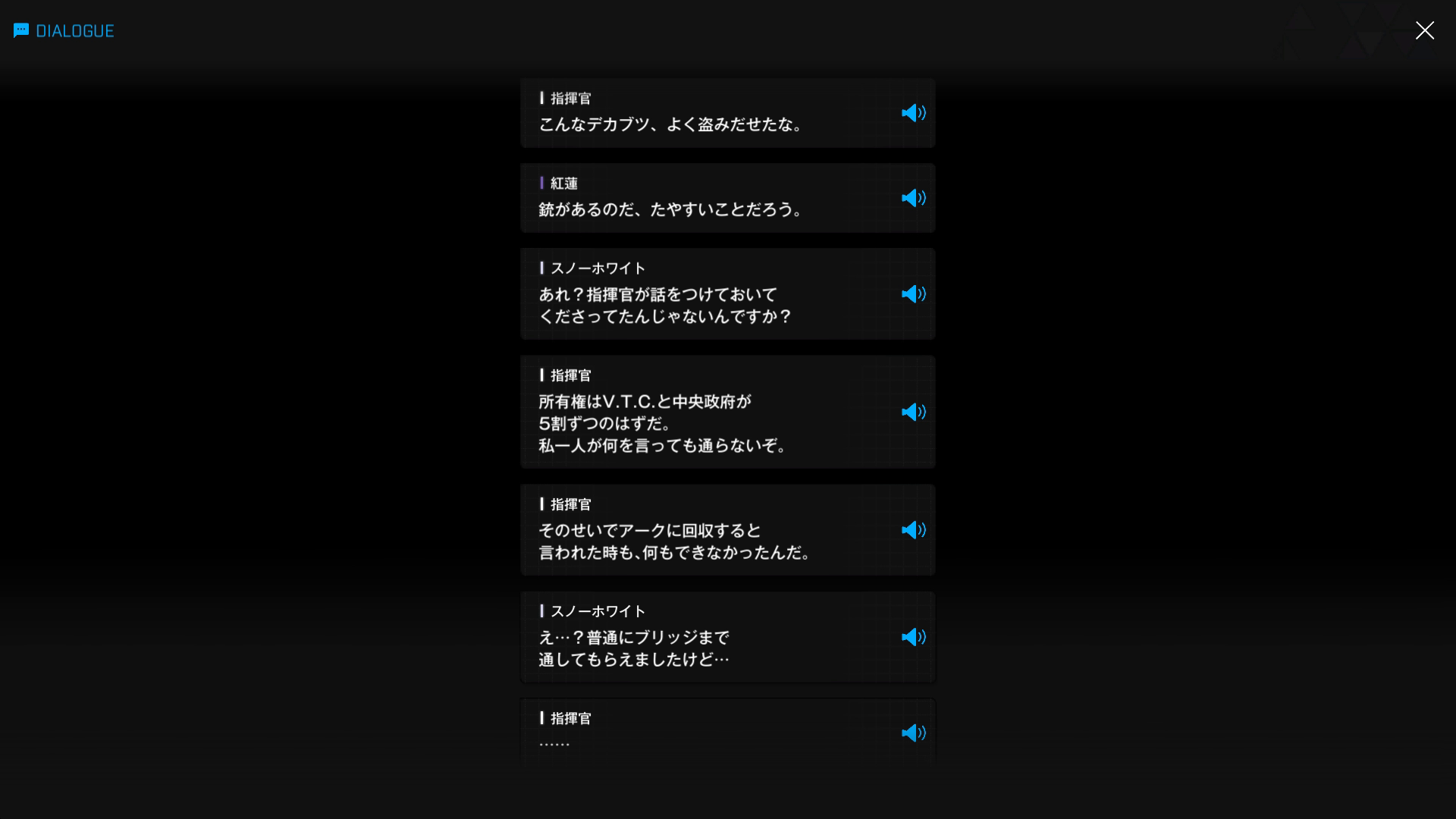Play voice for the V.T.C. ownership line
This screenshot has width=1456, height=819.
click(913, 412)
